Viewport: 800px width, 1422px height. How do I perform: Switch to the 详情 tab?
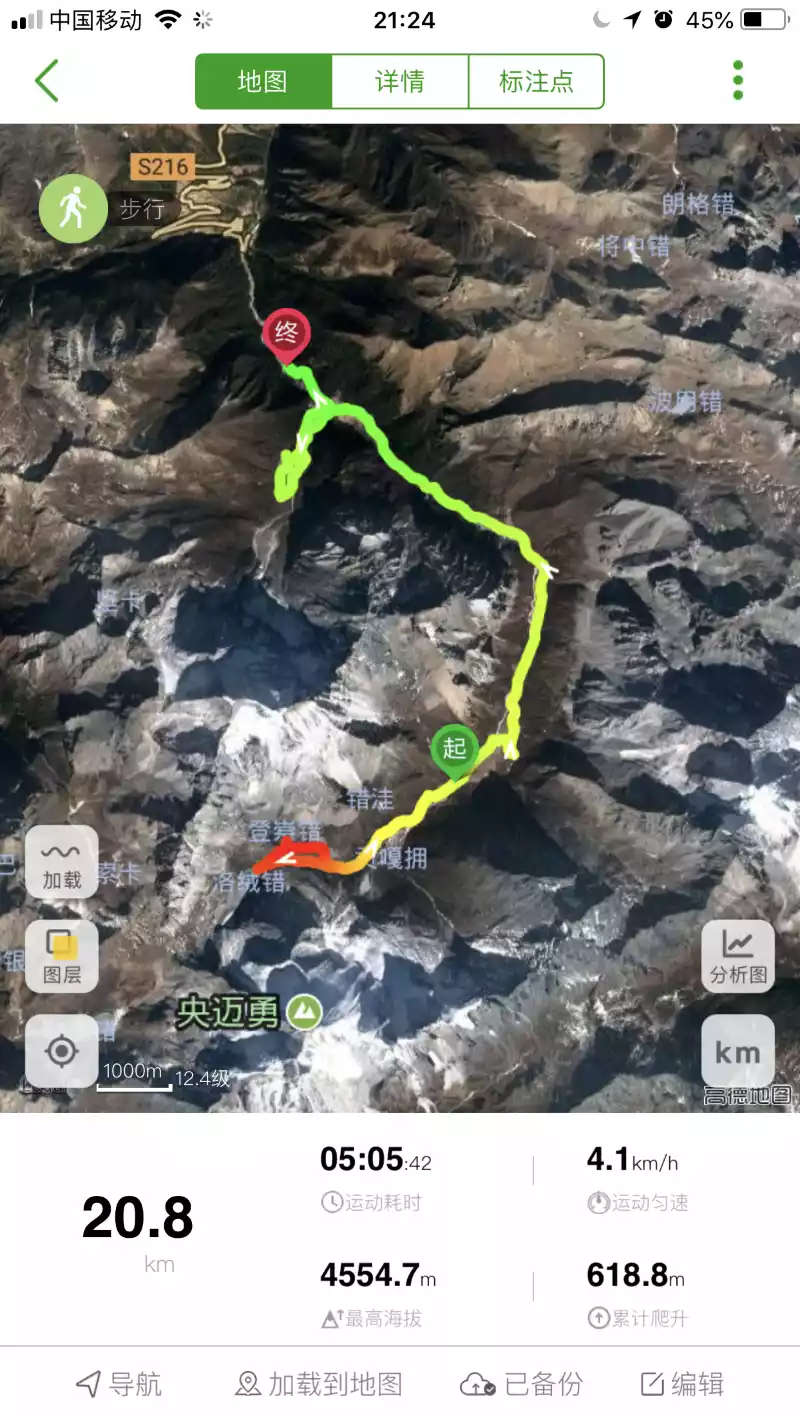pyautogui.click(x=400, y=81)
